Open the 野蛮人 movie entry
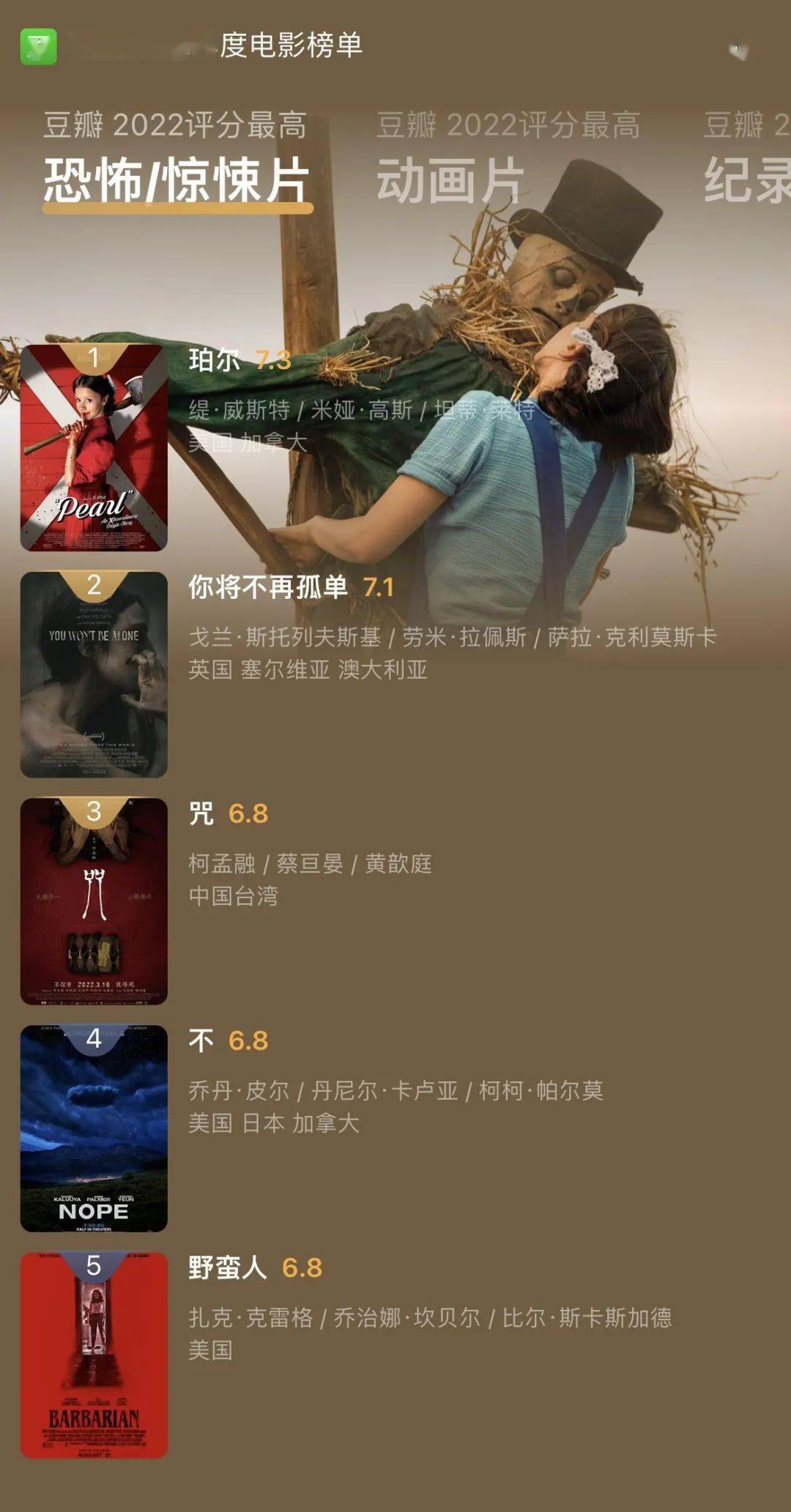The image size is (791, 1512). point(228,1267)
